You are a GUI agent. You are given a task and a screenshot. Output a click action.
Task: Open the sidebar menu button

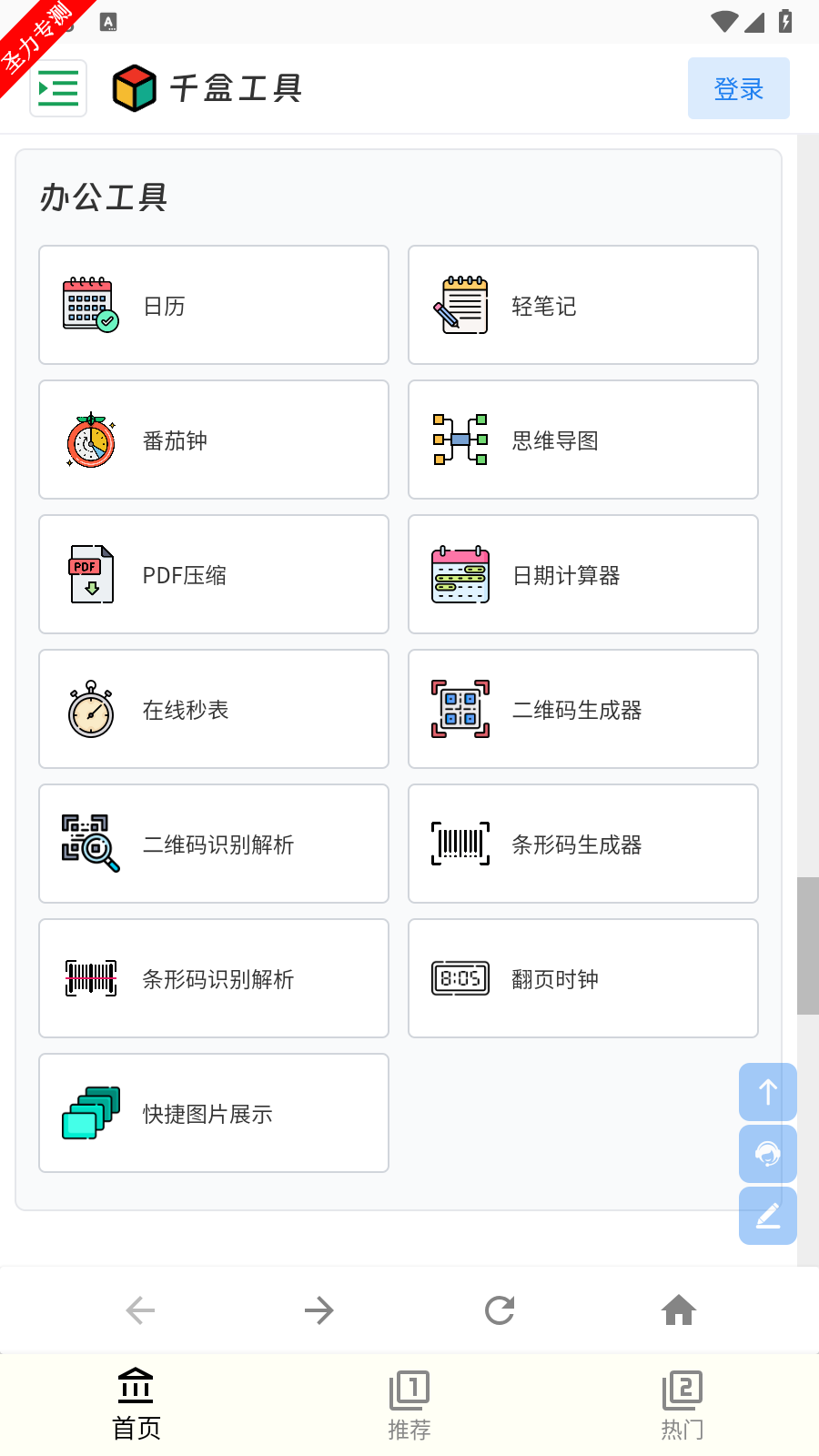(58, 88)
